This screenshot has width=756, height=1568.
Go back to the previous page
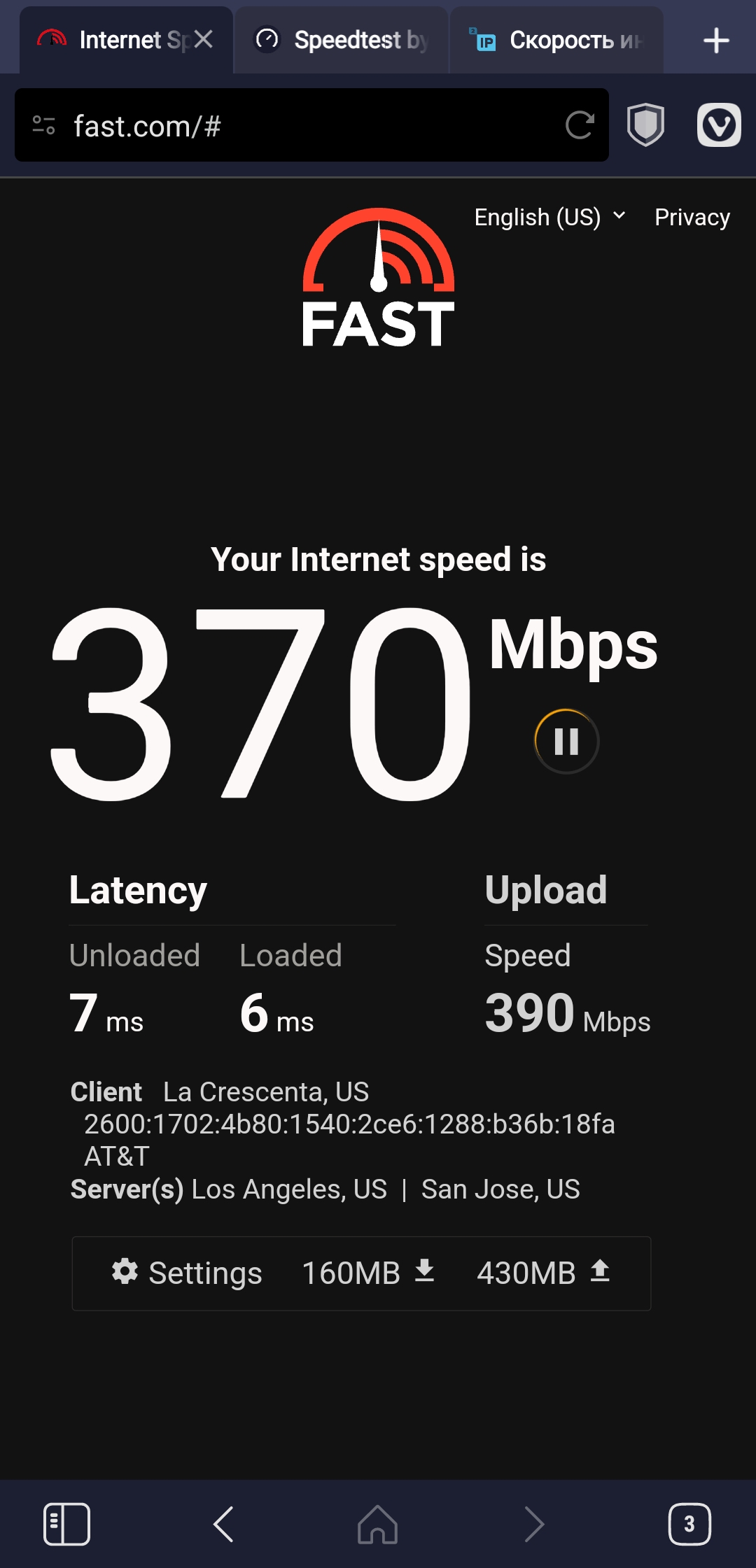tap(223, 1524)
